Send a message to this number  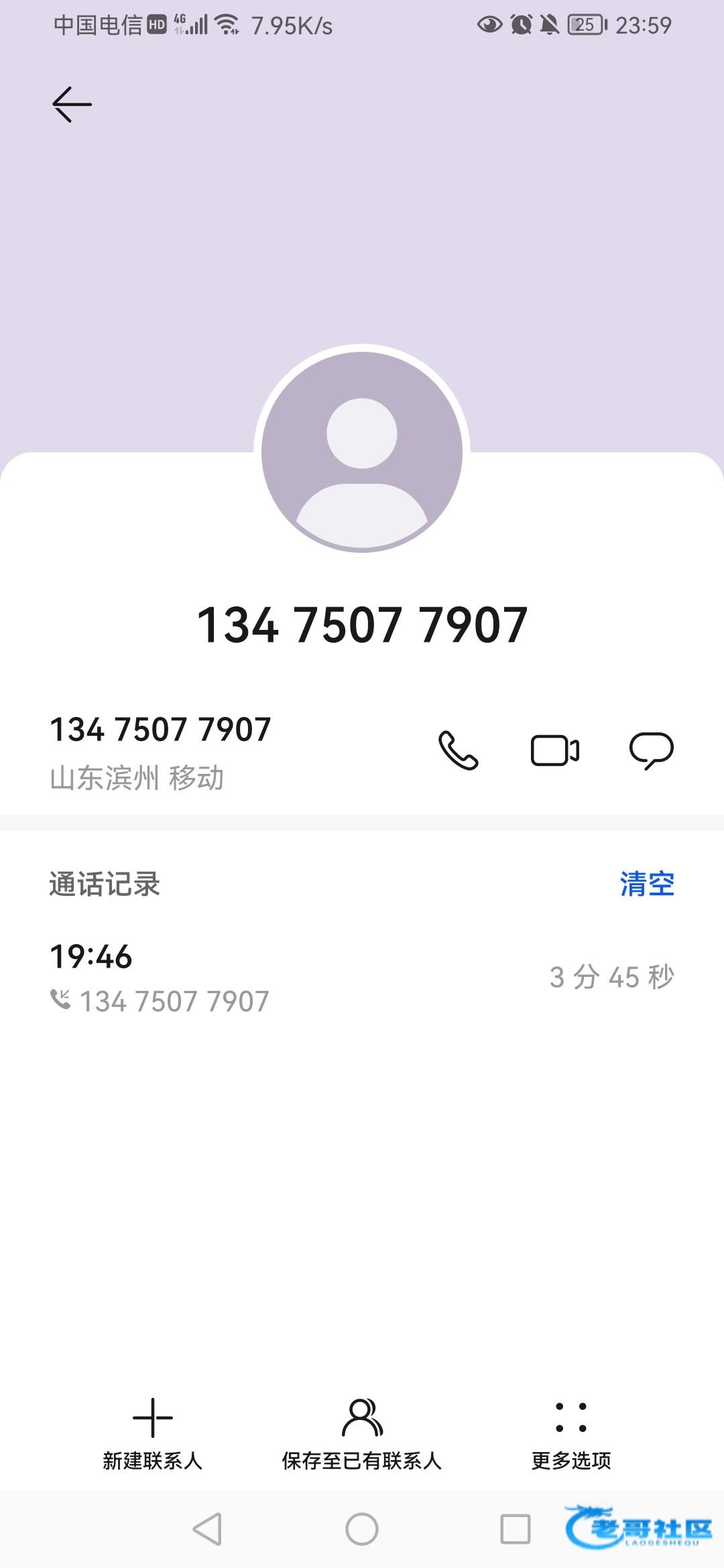651,750
